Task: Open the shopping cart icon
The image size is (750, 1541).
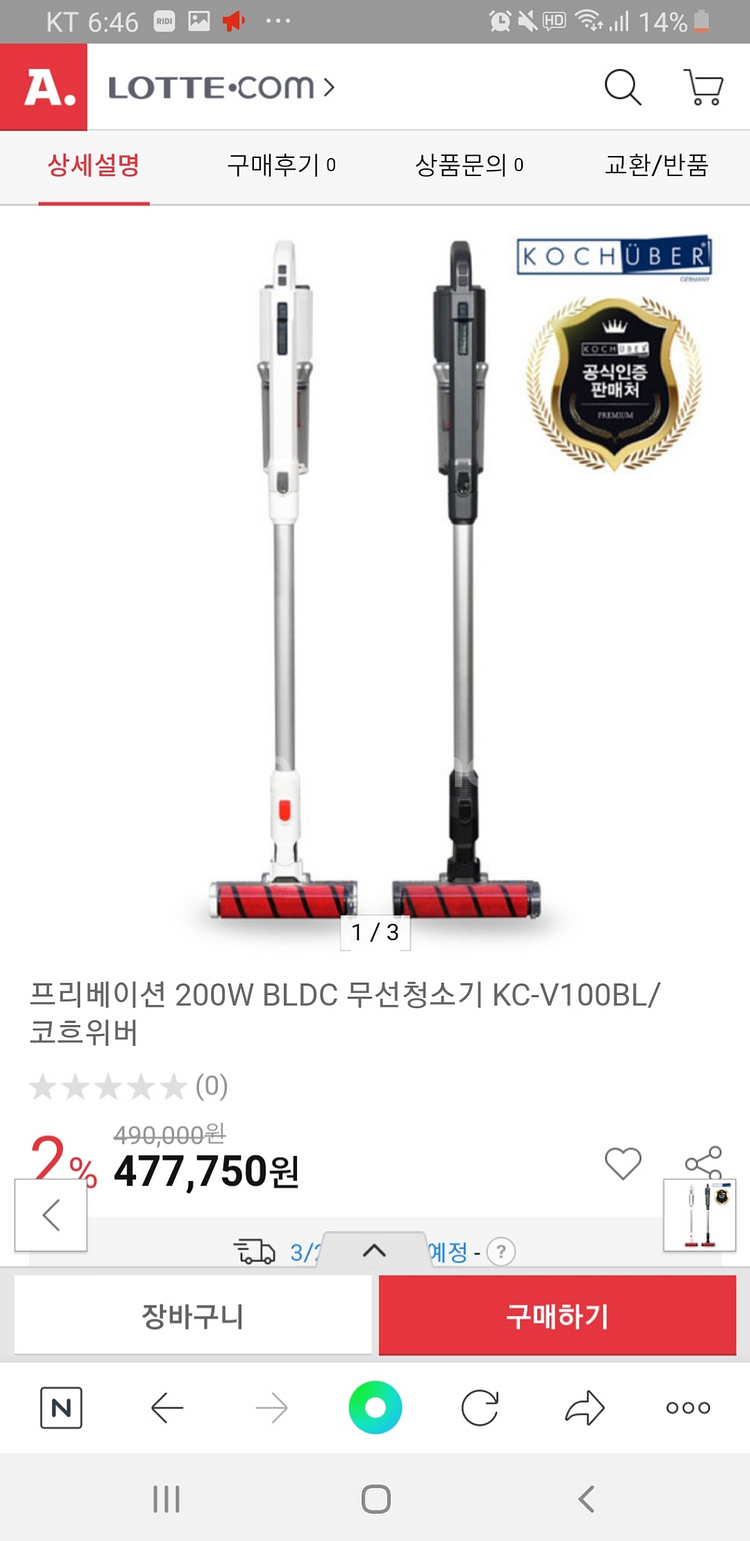Action: [x=703, y=87]
